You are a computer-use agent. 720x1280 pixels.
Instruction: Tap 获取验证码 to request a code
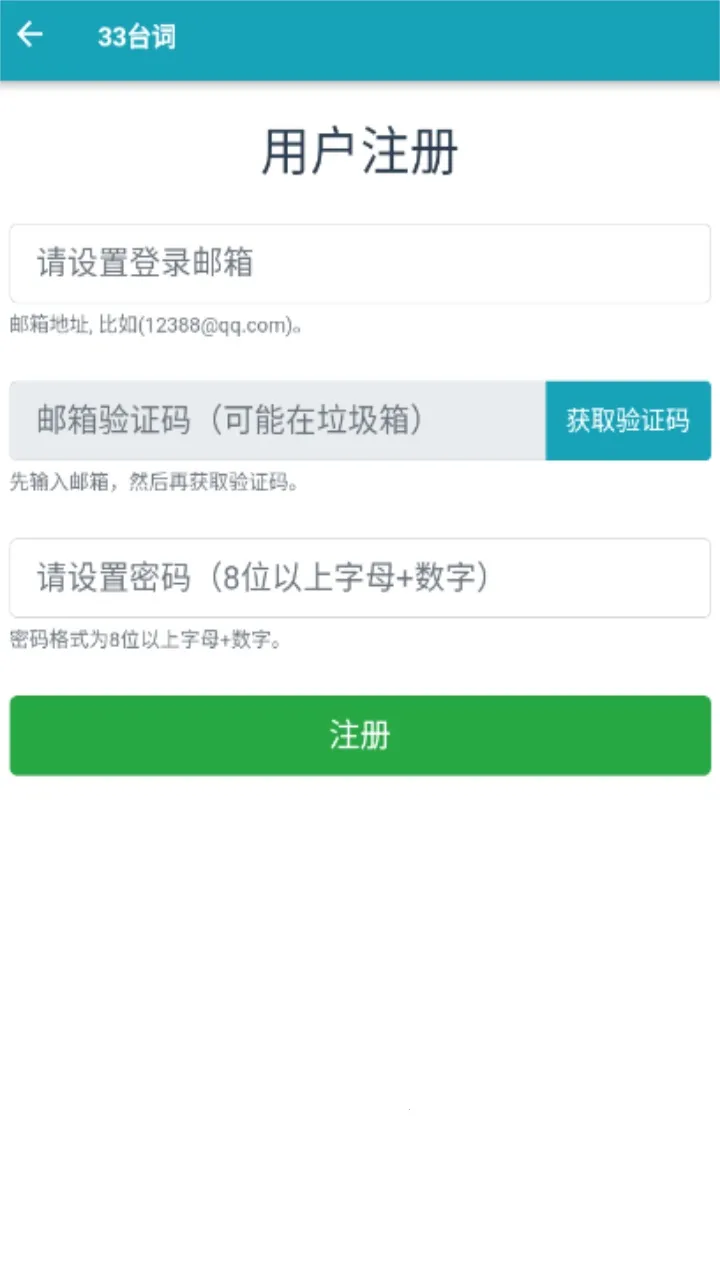coord(628,421)
